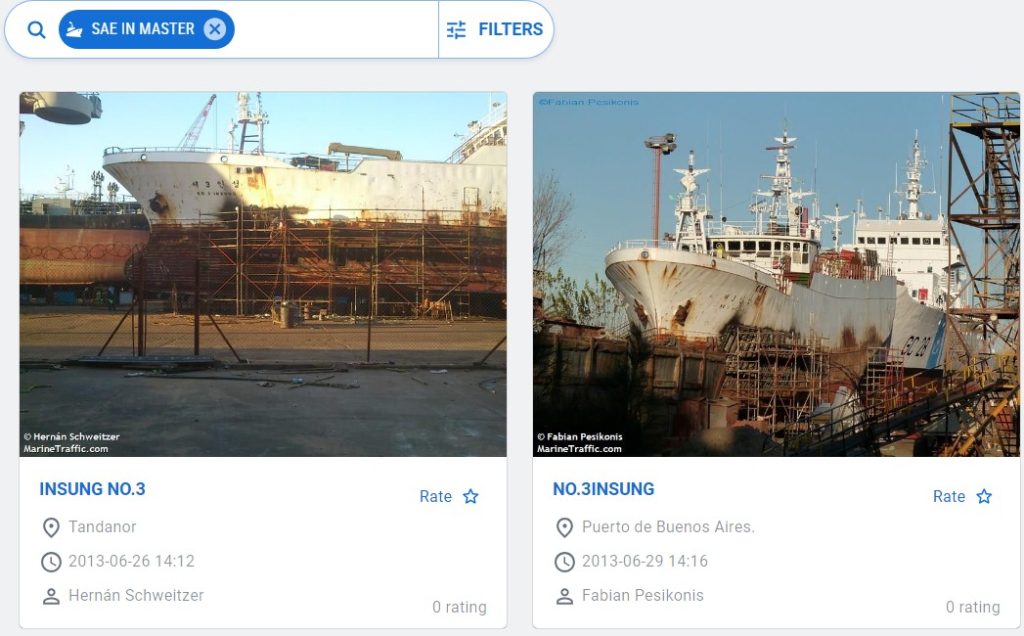Viewport: 1024px width, 636px height.
Task: Open the INSUNG NO.3 title link
Action: [92, 489]
